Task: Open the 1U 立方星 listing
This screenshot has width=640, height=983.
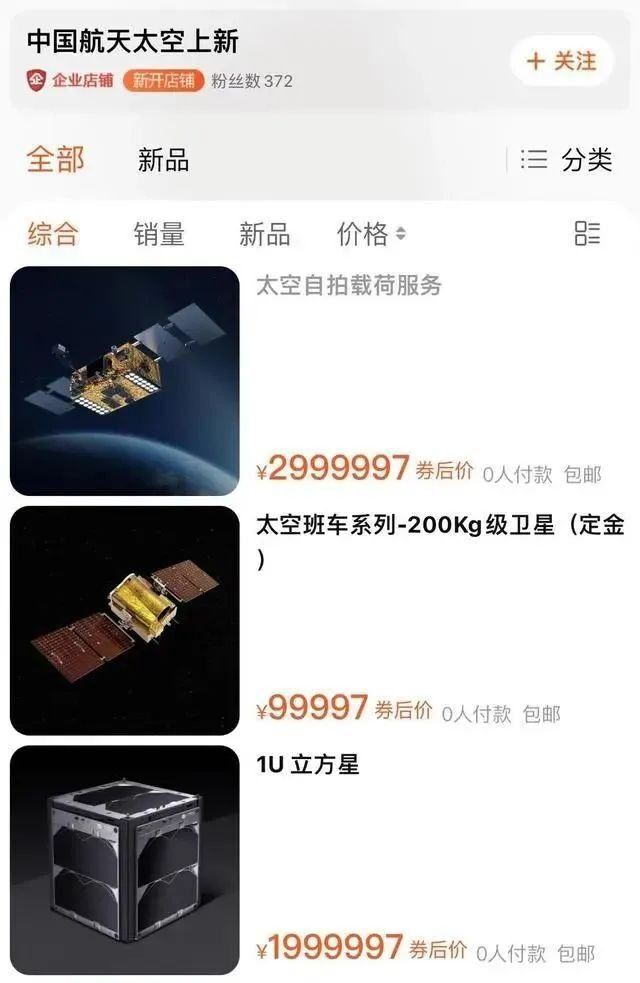Action: (x=307, y=765)
